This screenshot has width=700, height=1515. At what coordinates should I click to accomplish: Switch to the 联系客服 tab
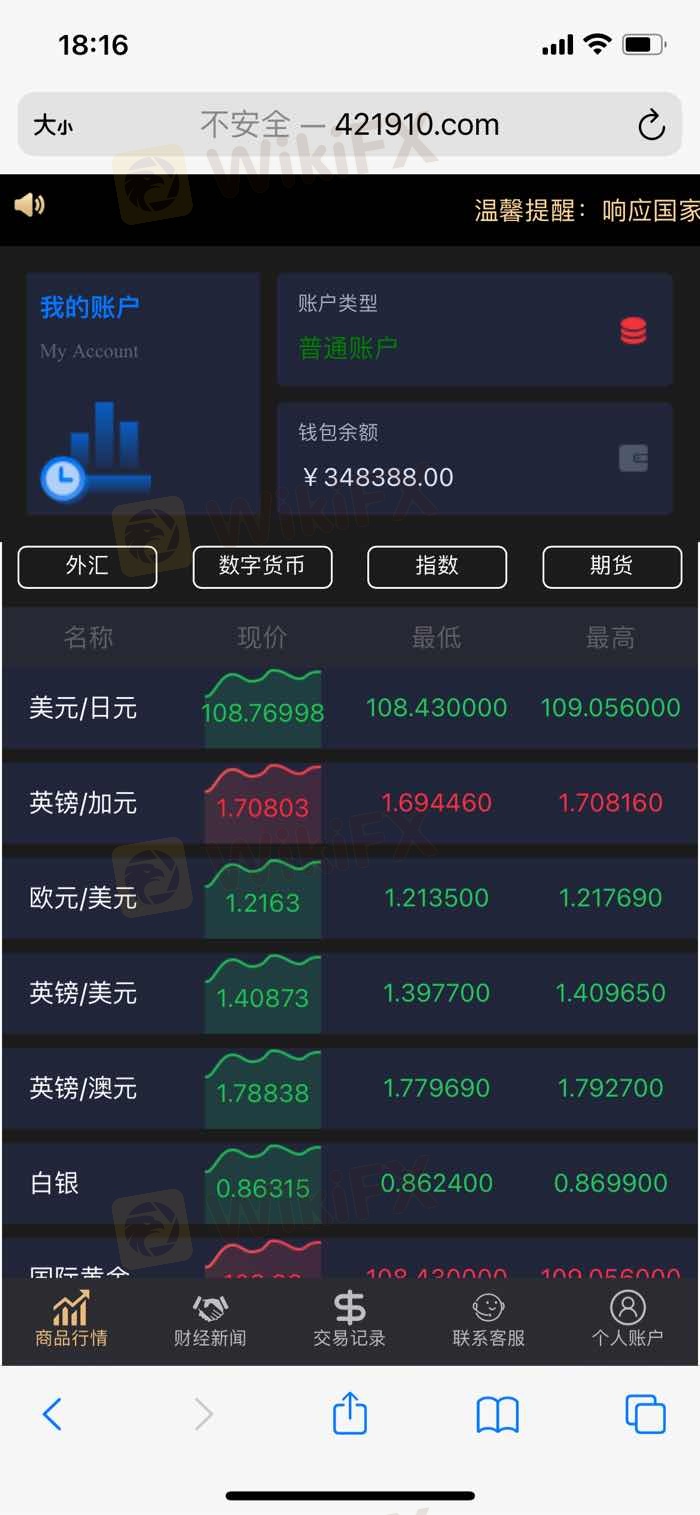[488, 1320]
